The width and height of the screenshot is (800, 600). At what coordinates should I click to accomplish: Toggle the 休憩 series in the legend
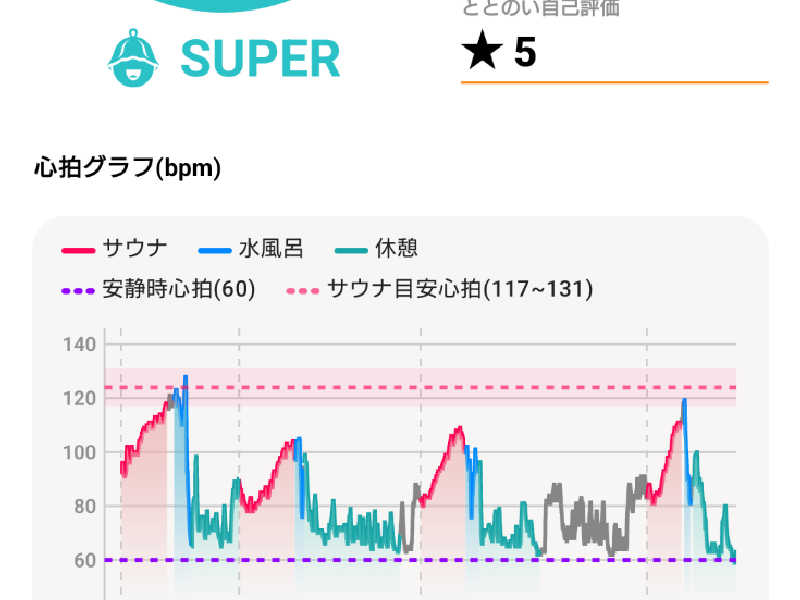click(377, 248)
